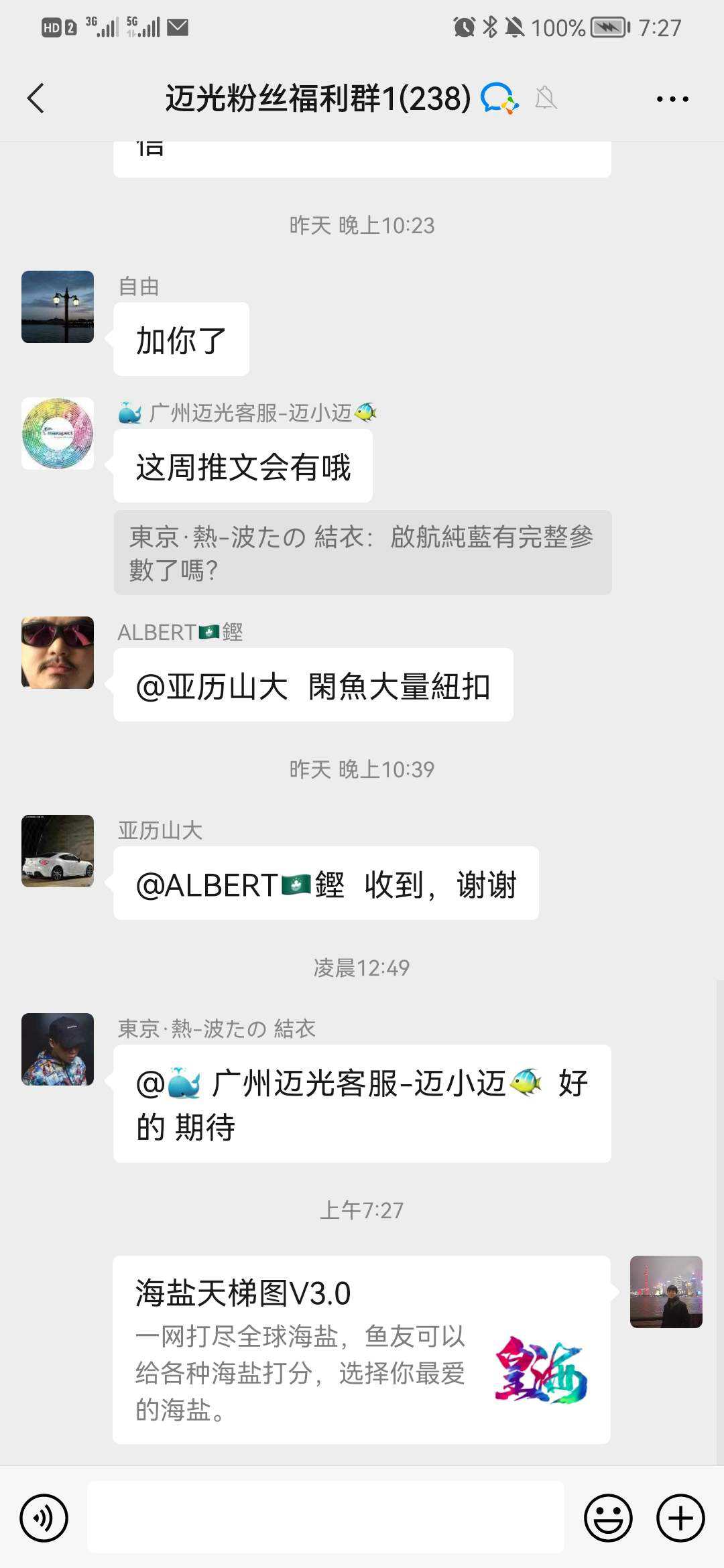
Task: Open the plus attachments menu
Action: pos(680,1518)
